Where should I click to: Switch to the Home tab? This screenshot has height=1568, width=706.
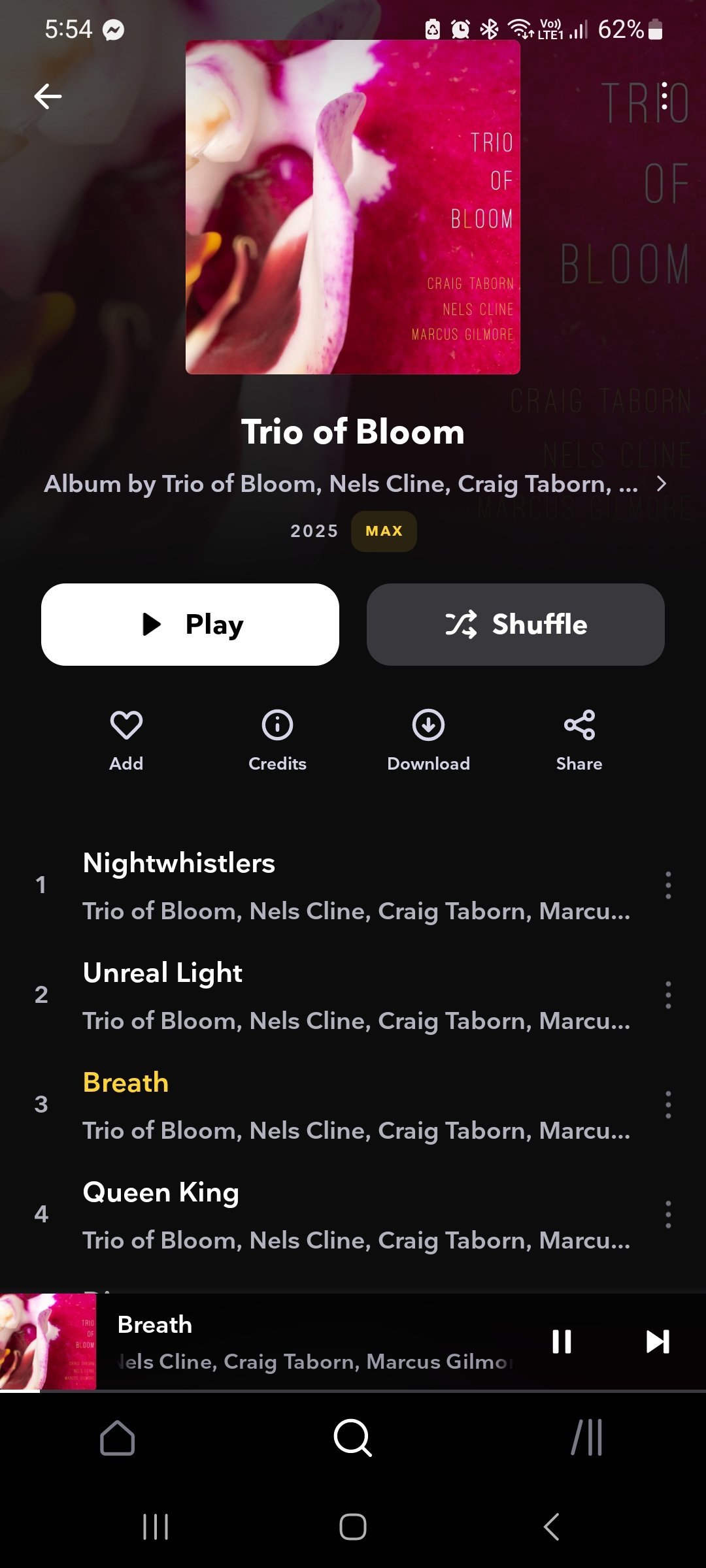point(118,1438)
